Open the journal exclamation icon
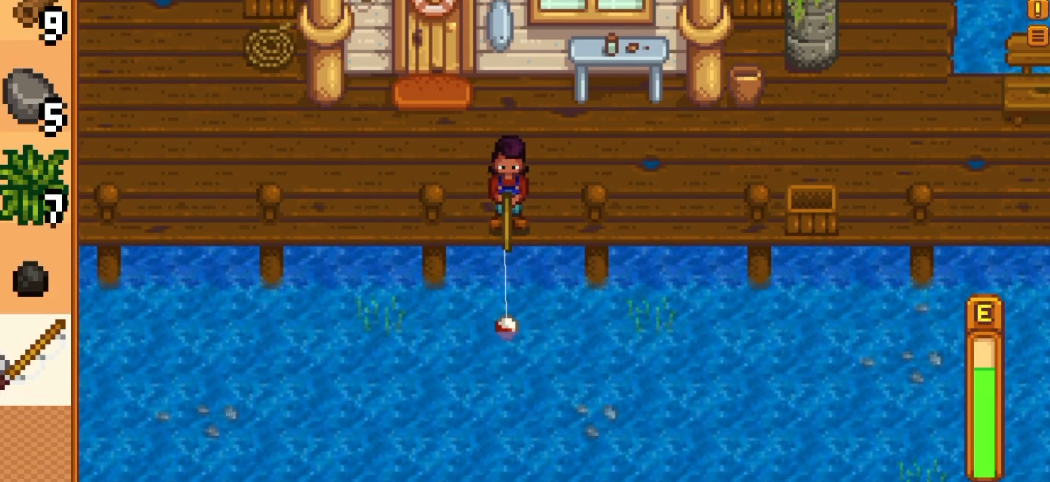The image size is (1050, 482). 1039,9
